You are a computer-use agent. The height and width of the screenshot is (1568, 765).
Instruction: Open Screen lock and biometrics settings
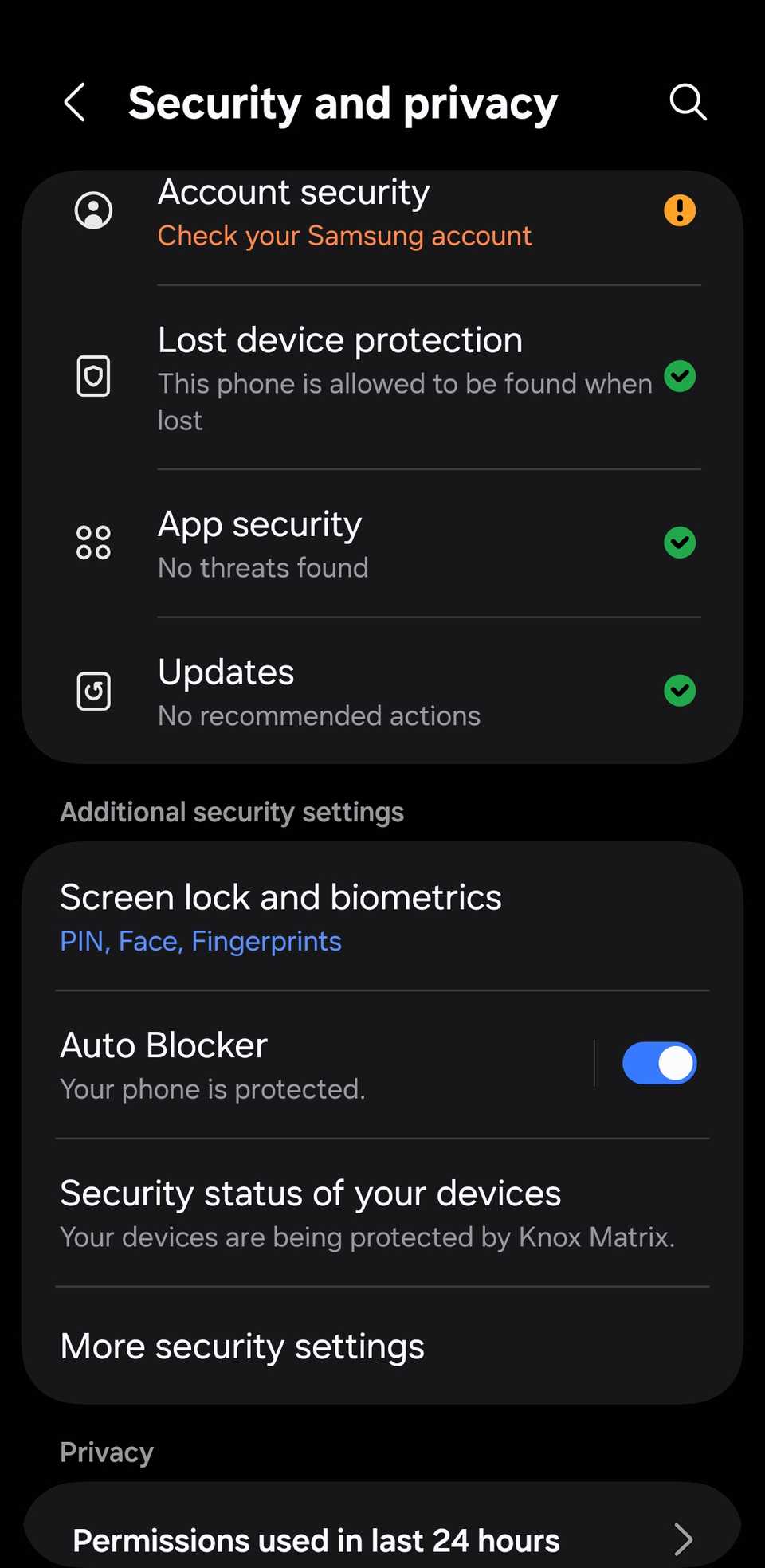coord(280,915)
